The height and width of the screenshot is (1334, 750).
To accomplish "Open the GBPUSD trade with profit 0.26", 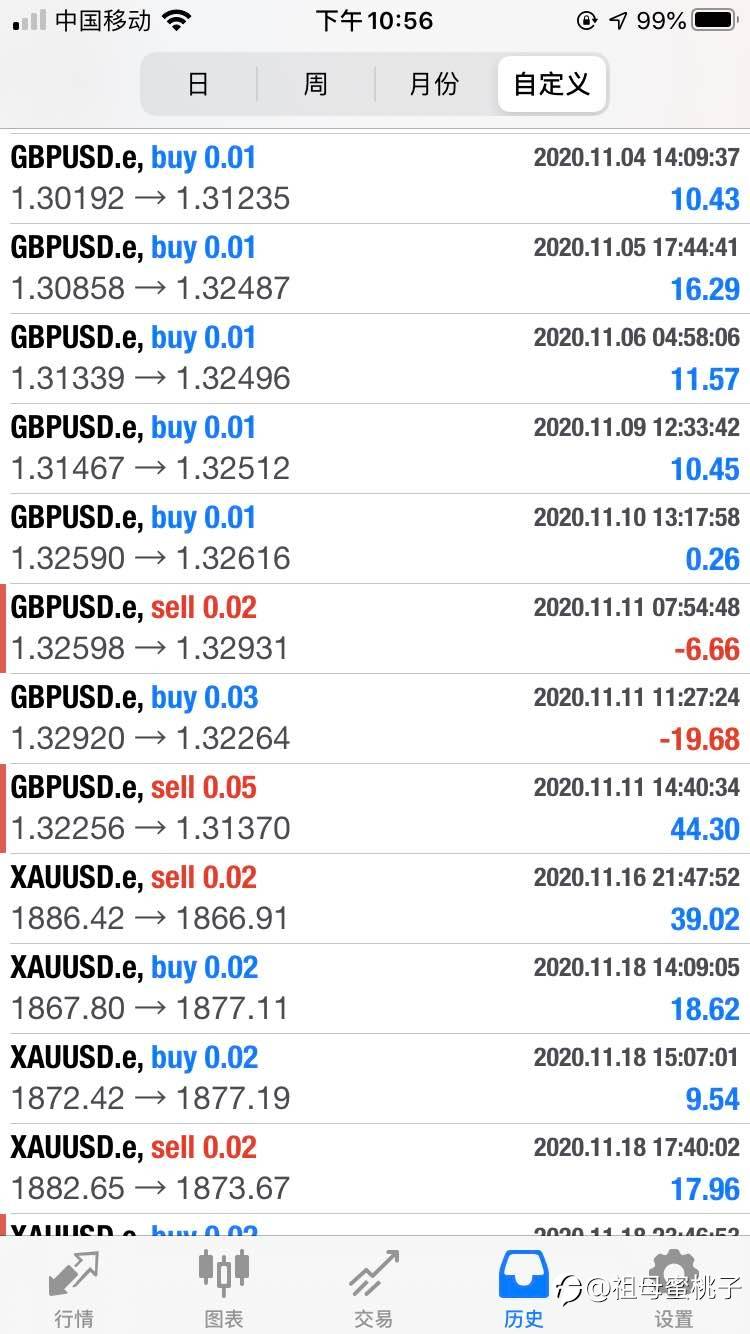I will tap(375, 538).
